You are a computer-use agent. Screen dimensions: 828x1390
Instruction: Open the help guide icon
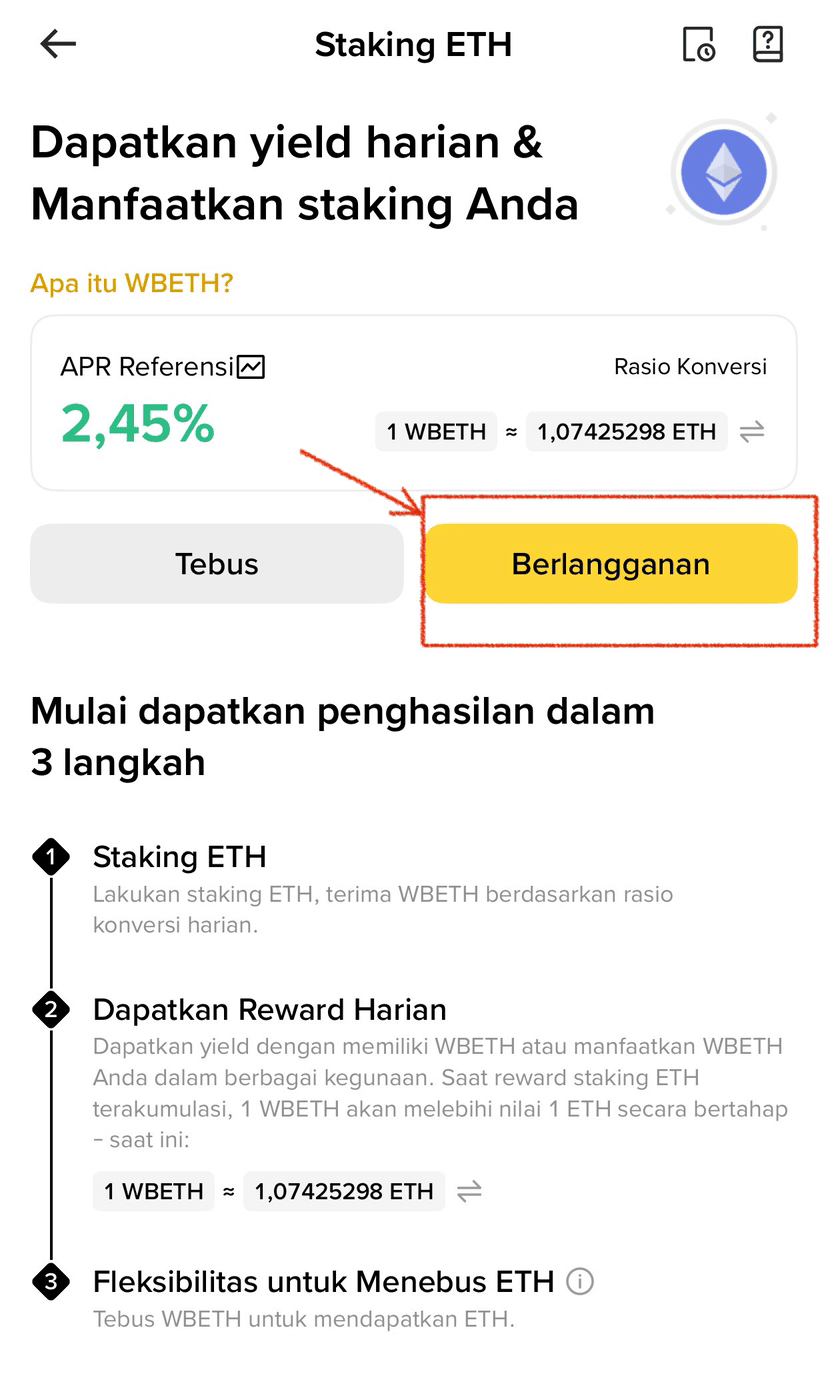[767, 44]
